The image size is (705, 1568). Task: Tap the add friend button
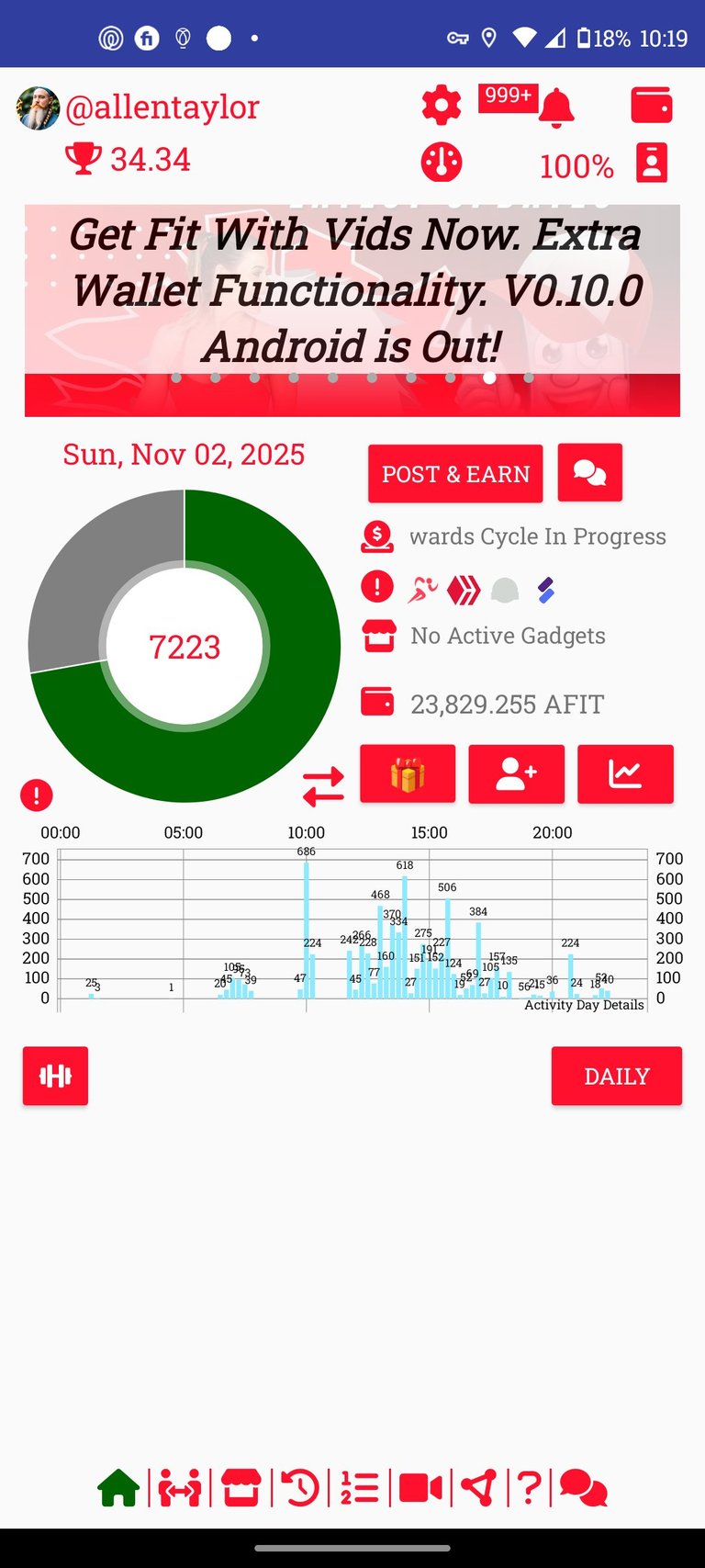[516, 774]
